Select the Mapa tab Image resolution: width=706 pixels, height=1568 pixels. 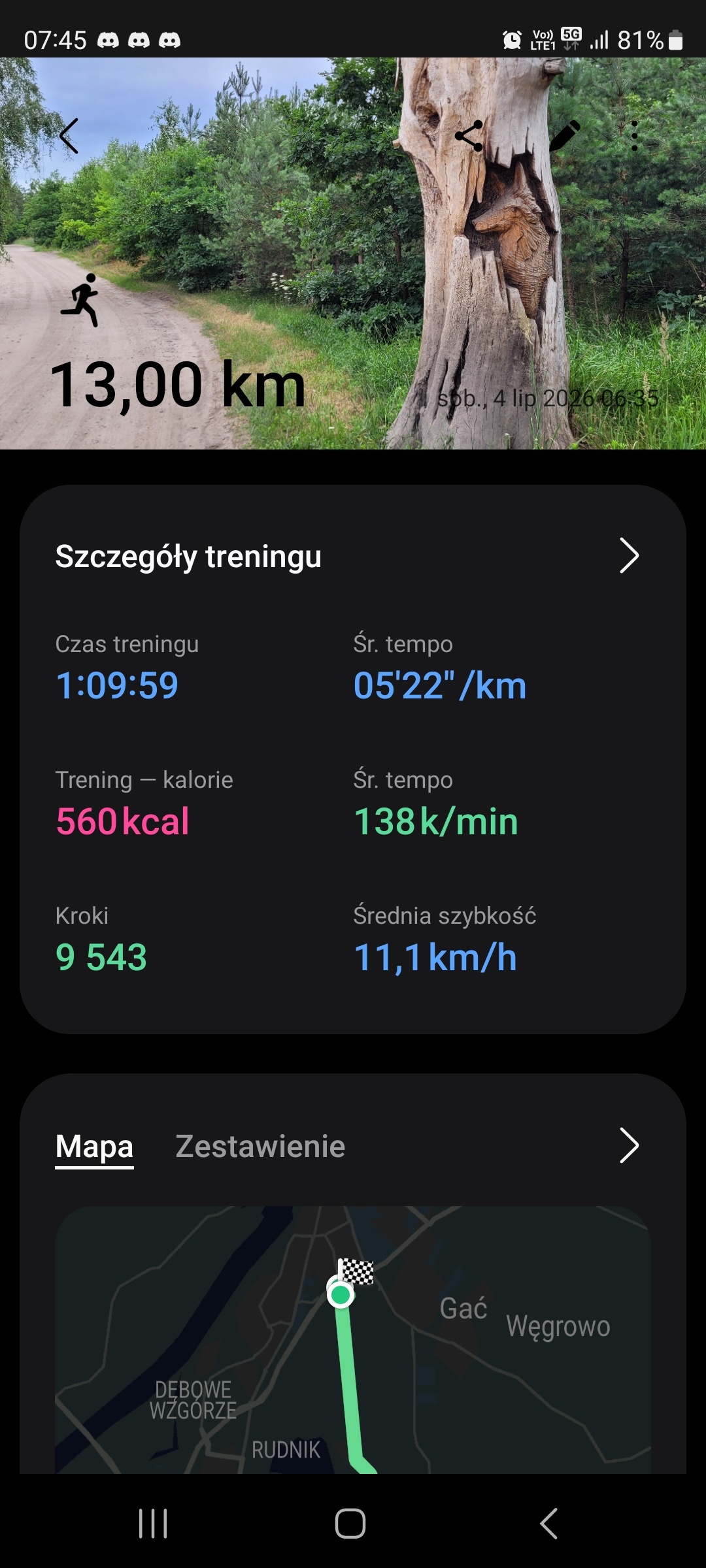coord(94,1147)
